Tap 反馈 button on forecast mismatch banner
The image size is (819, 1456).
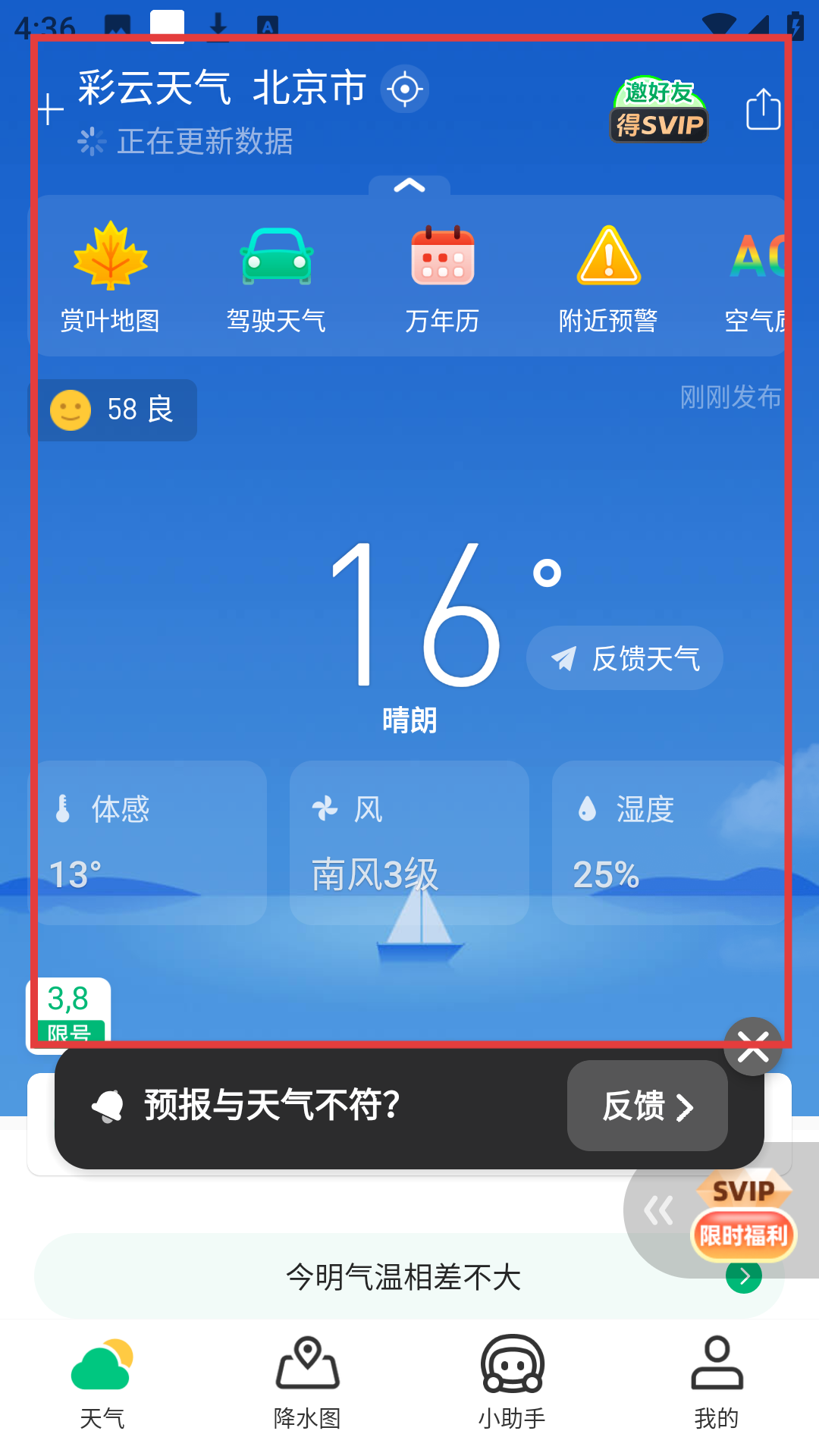[647, 1106]
